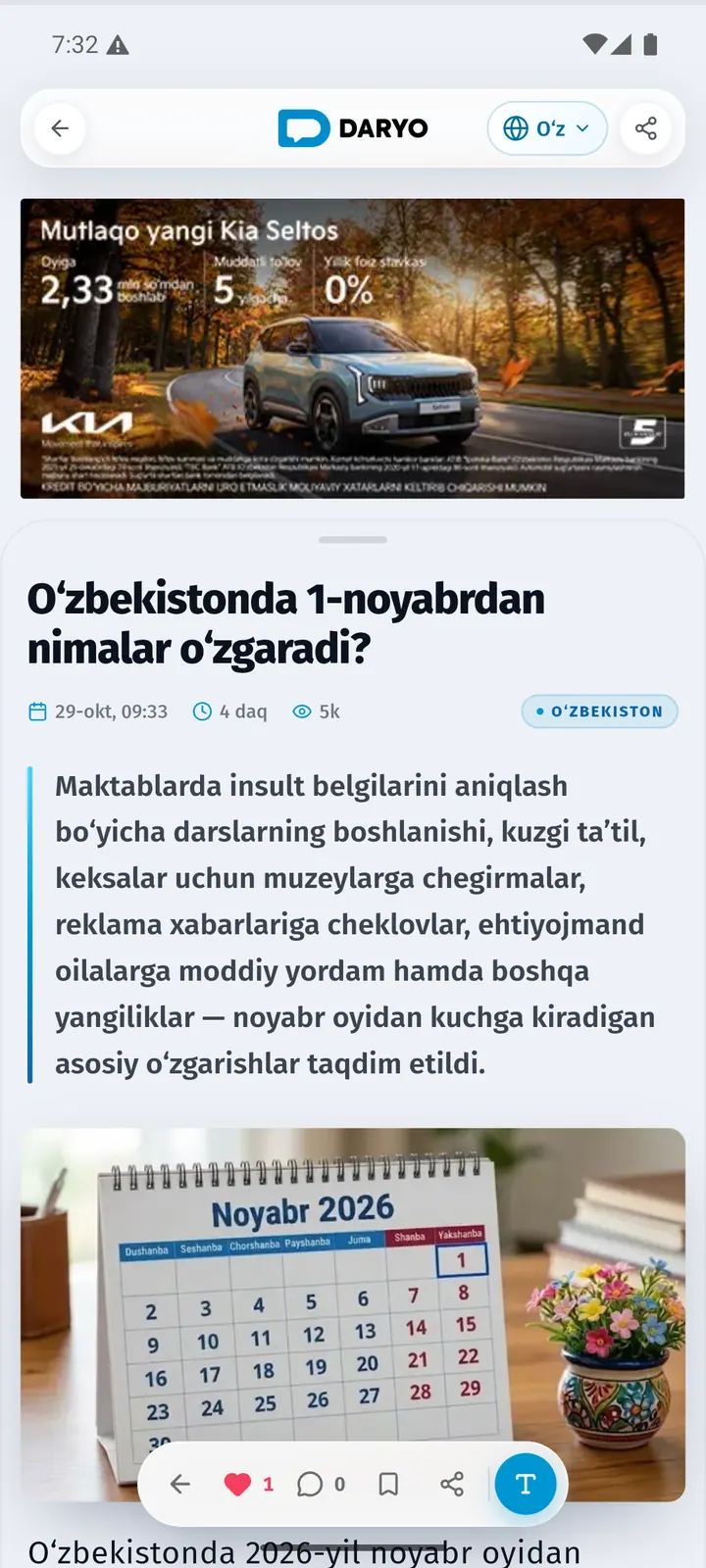Share via the floating toolbar share icon
Viewport: 706px width, 1568px height.
pyautogui.click(x=452, y=1484)
